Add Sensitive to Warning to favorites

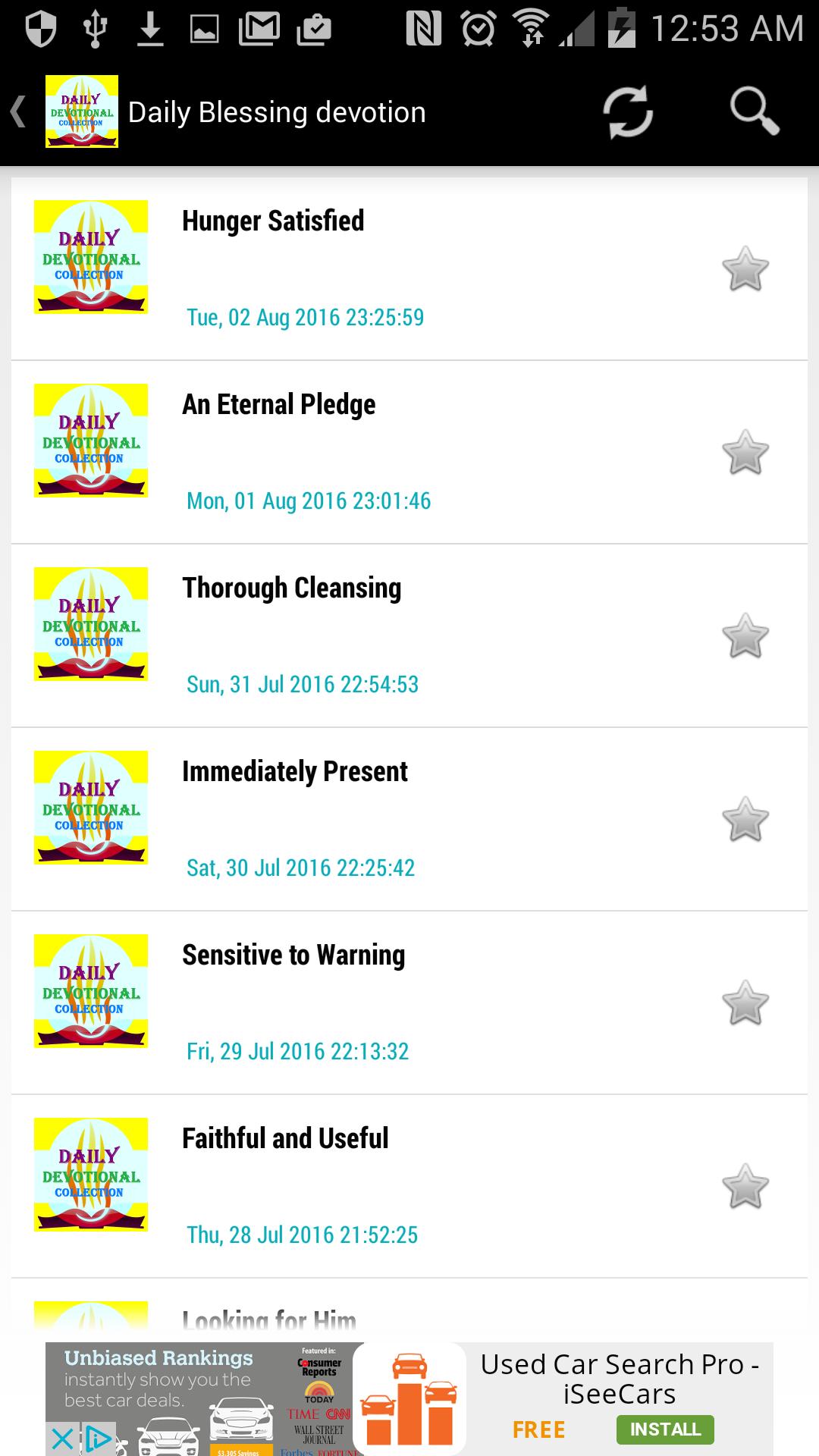point(745,1003)
